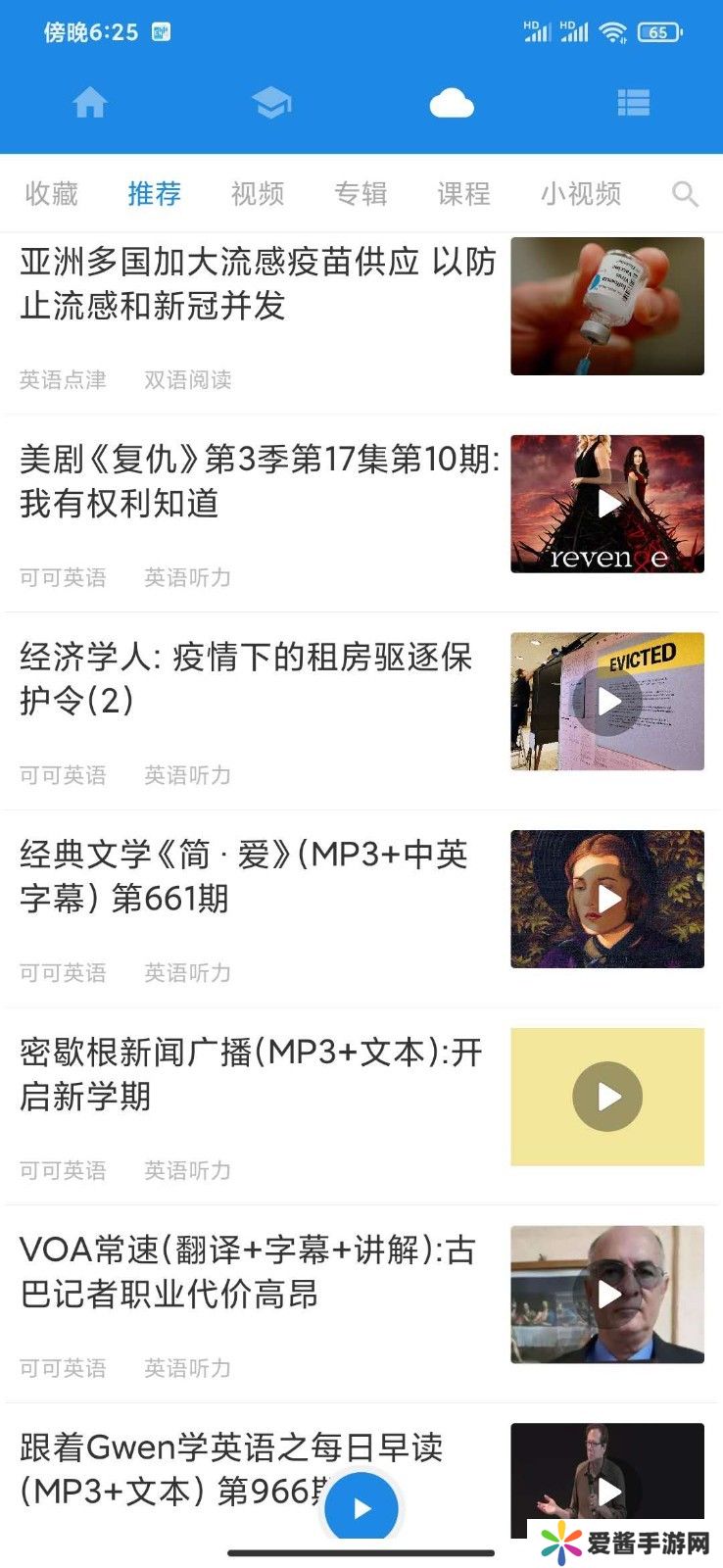The image size is (723, 1568).
Task: Go to the 专辑 tab
Action: click(361, 193)
